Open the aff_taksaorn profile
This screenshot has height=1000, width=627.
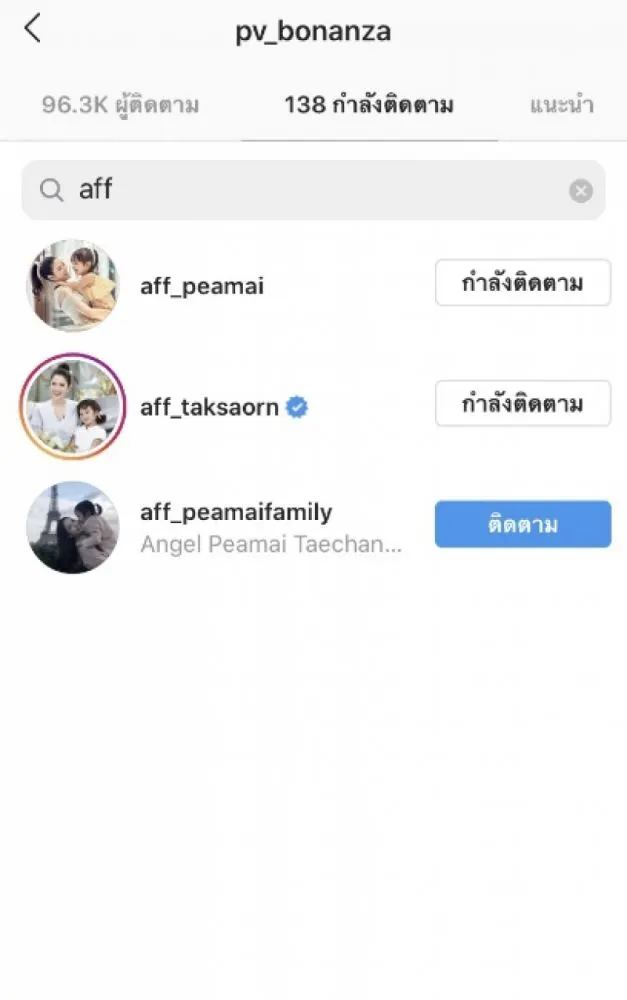pyautogui.click(x=209, y=407)
